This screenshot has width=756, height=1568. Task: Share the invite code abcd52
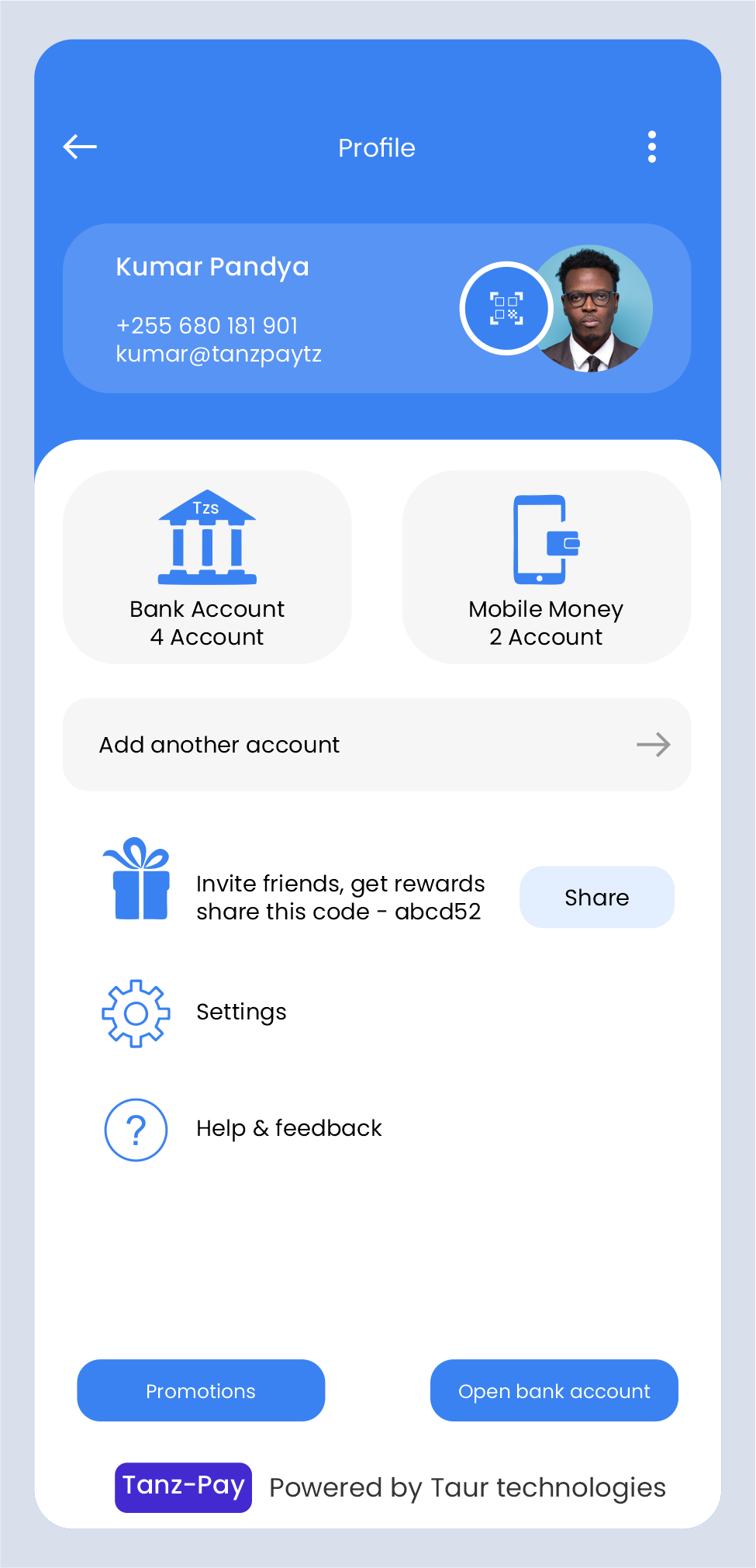pos(596,898)
